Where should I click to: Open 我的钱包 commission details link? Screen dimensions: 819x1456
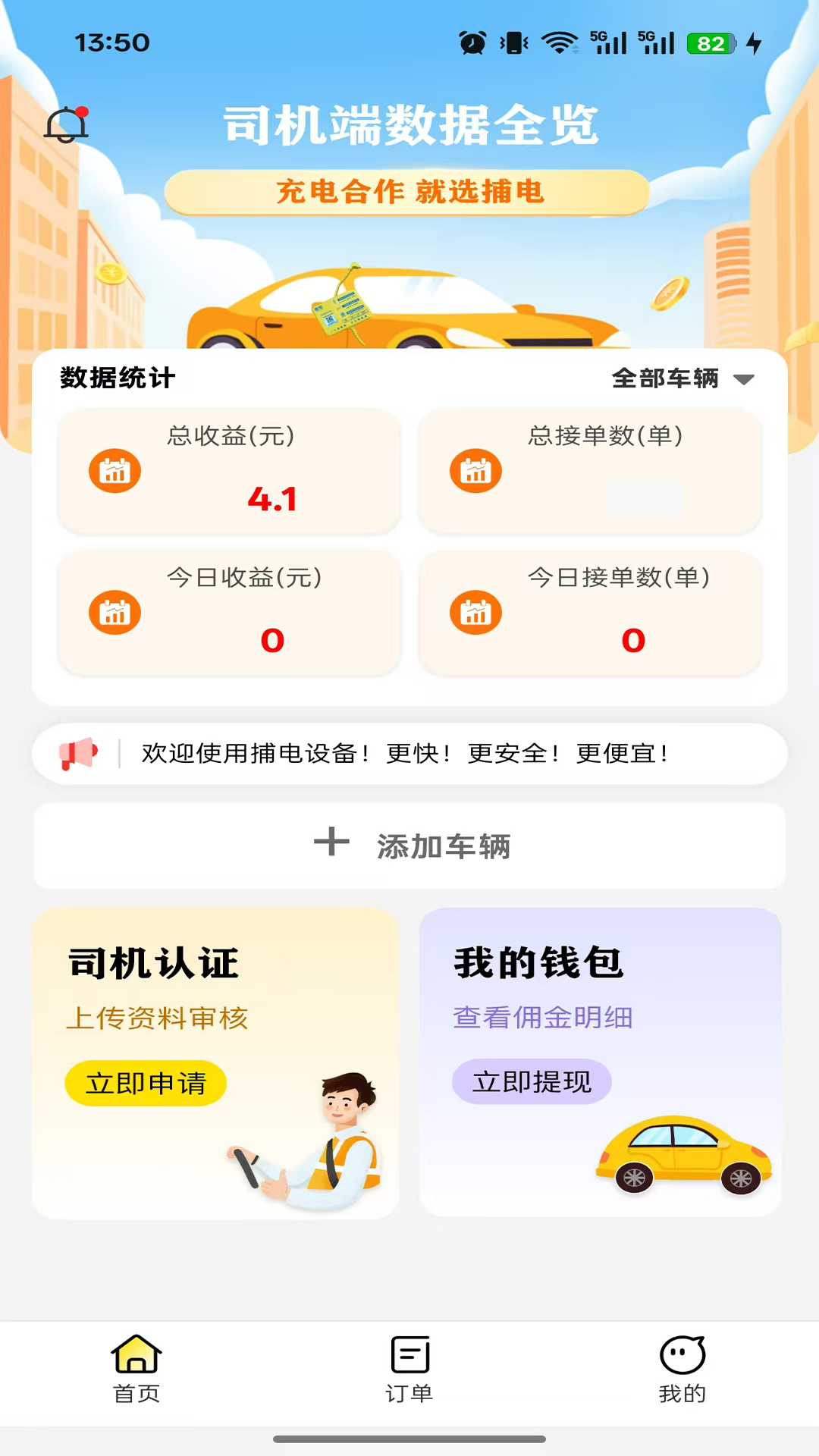coord(543,1017)
